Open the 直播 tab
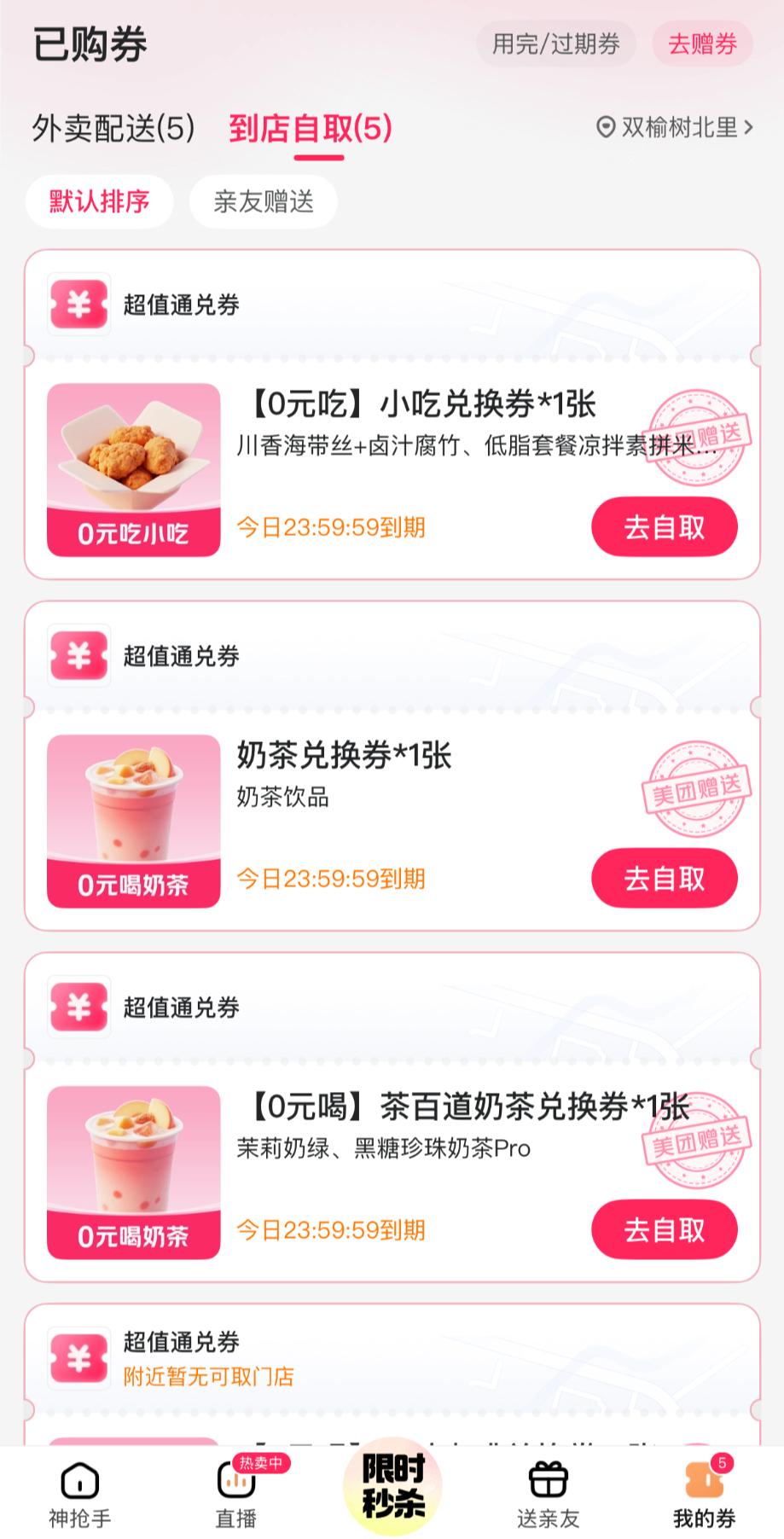784x1539 pixels. (x=236, y=1495)
